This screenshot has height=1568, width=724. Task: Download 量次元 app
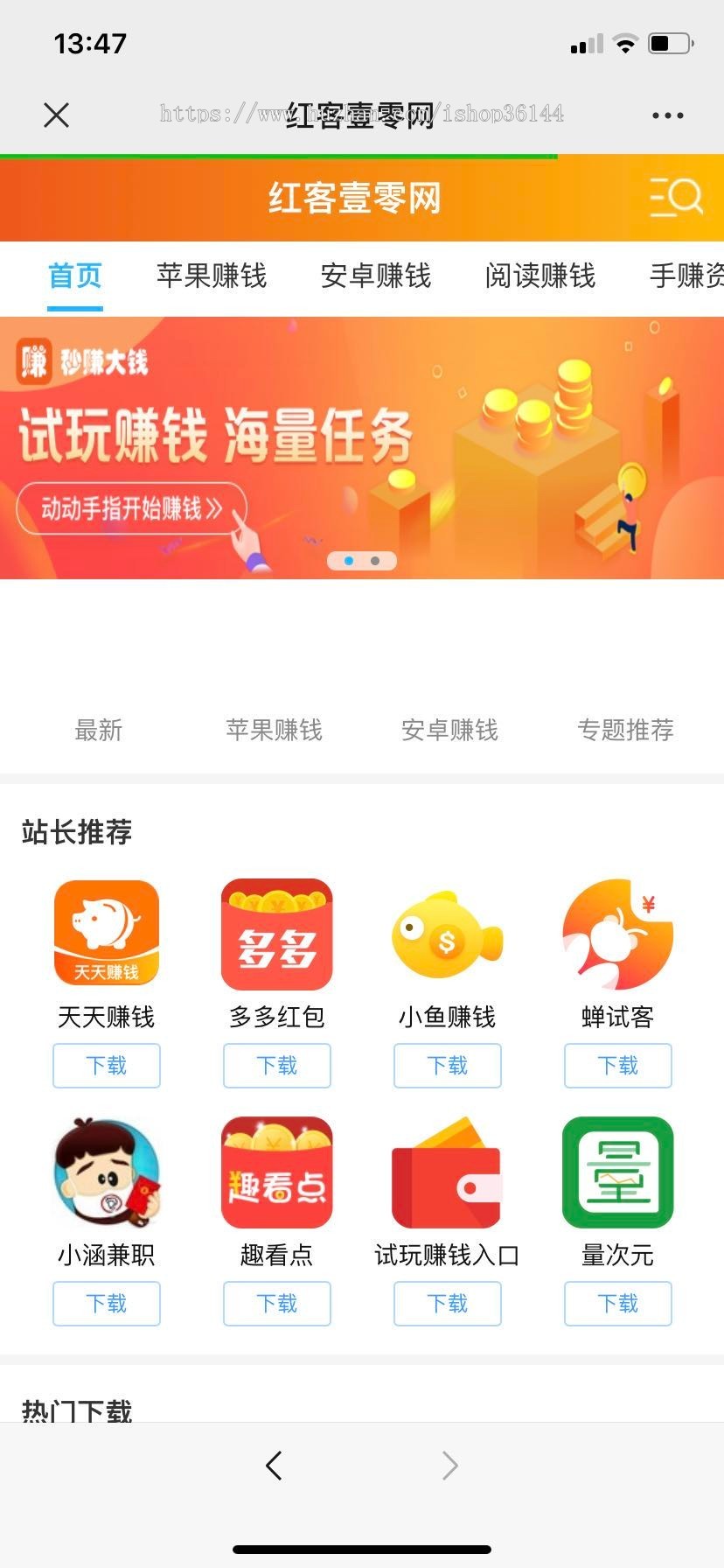[x=618, y=1304]
